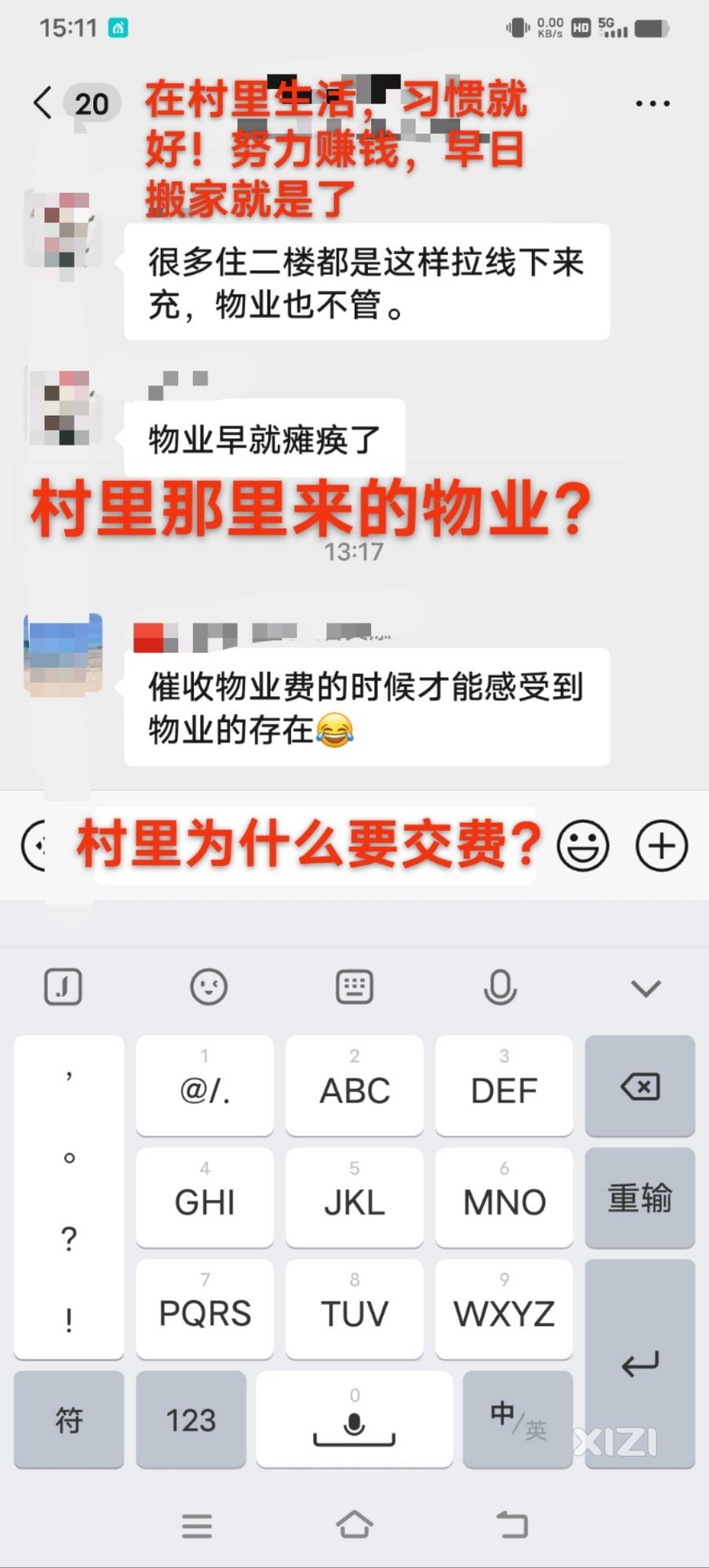This screenshot has height=1568, width=709.
Task: Switch to the 123 number keypad
Action: (191, 1420)
